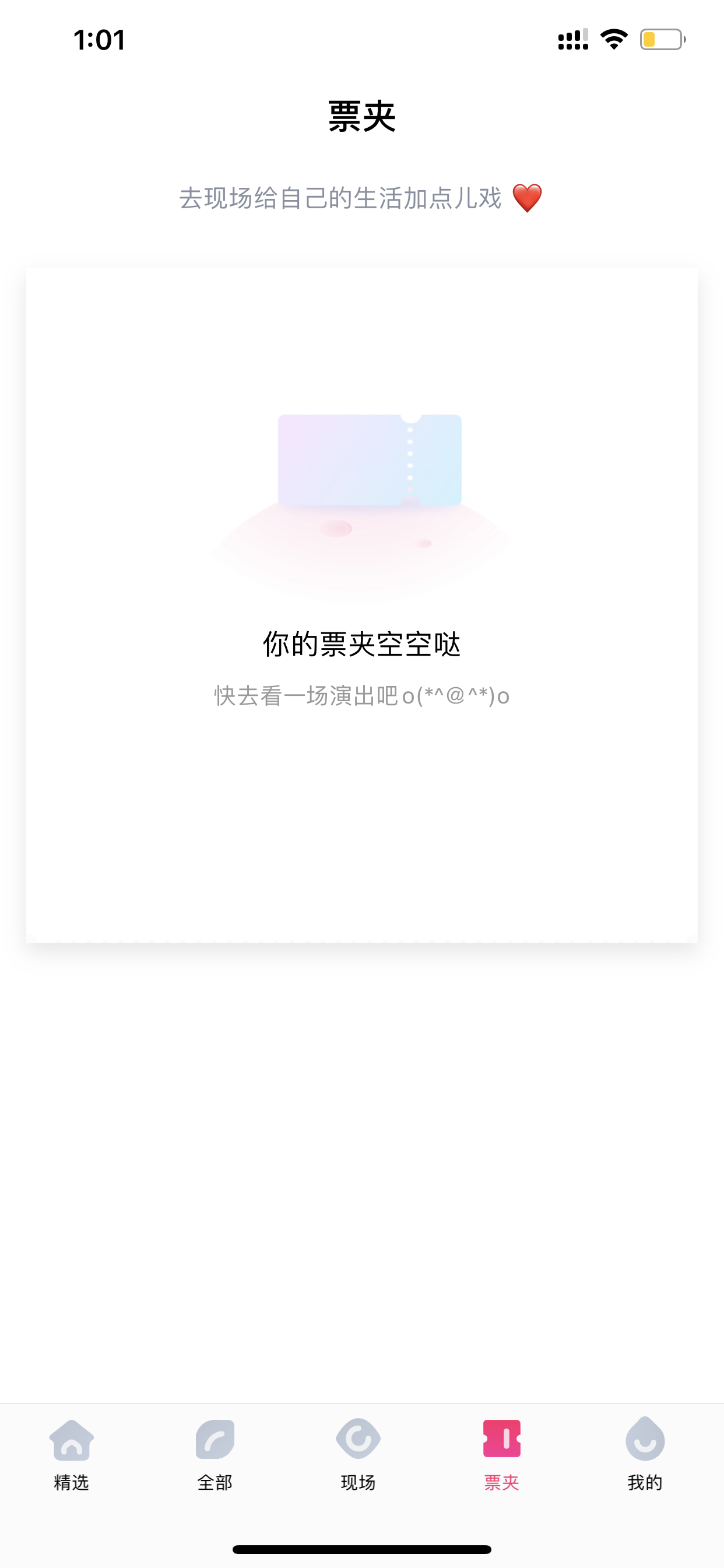Switch to the 精选 tab
The image size is (724, 1568).
click(x=72, y=1455)
